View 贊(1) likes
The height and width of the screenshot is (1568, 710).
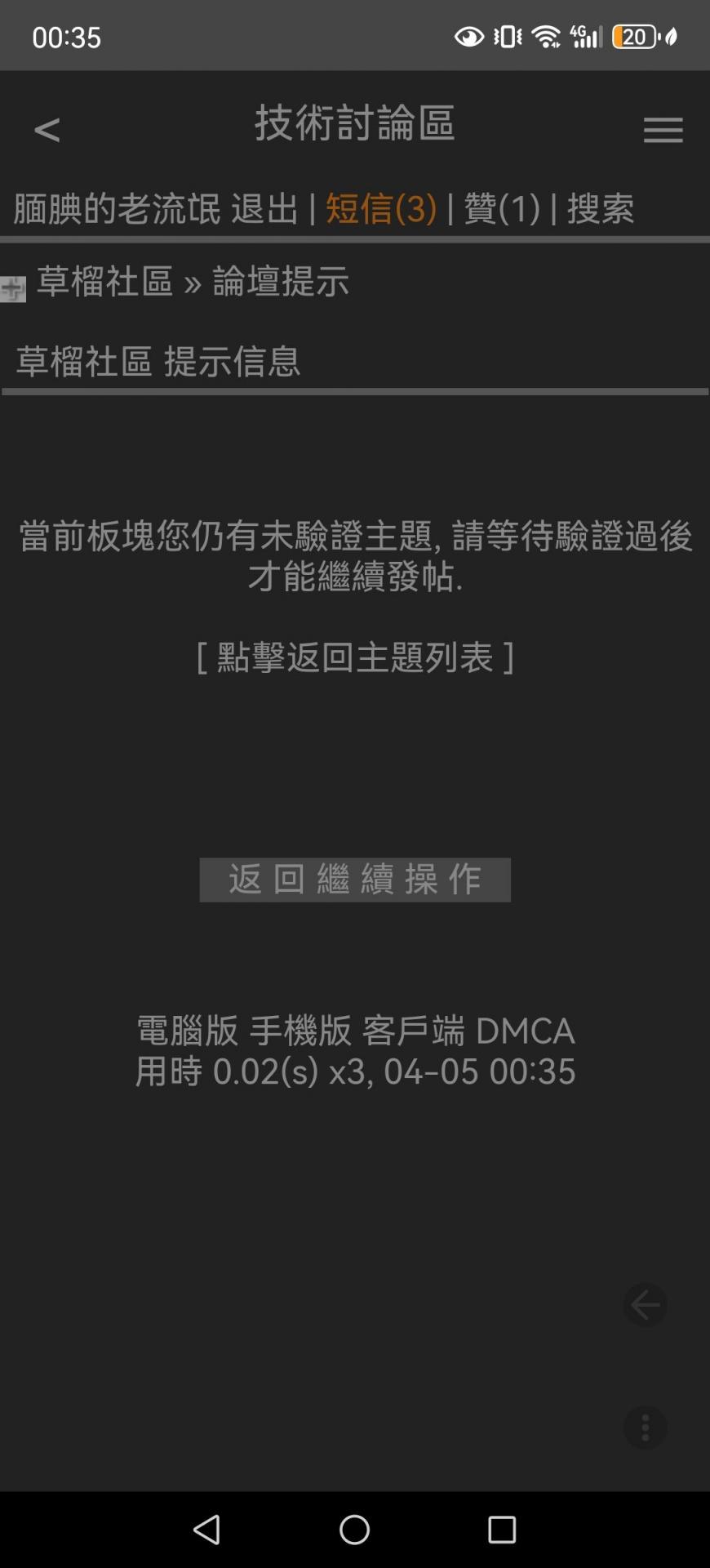502,209
